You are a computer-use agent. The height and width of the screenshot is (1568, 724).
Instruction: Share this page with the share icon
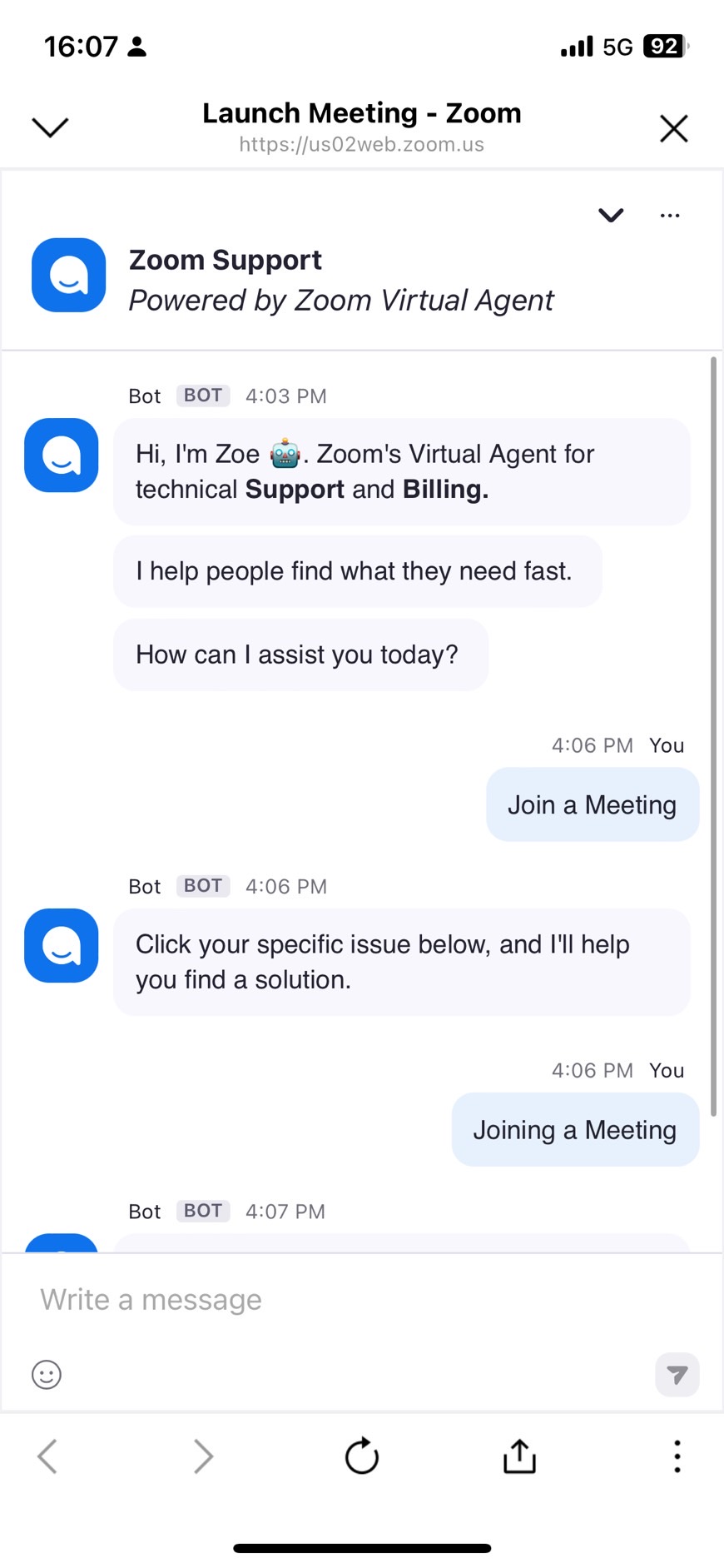(519, 1456)
